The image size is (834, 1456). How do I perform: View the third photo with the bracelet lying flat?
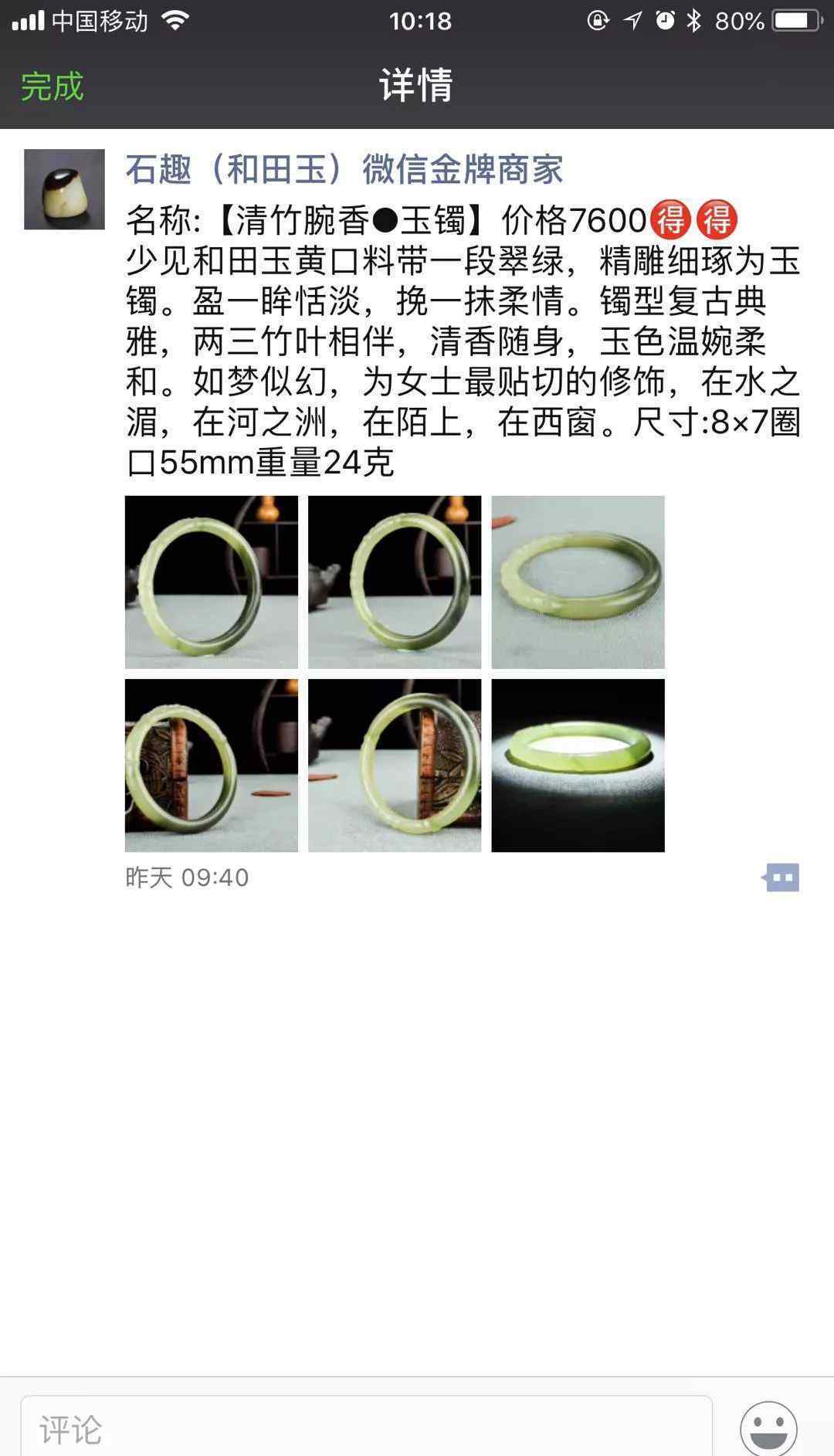tap(578, 582)
